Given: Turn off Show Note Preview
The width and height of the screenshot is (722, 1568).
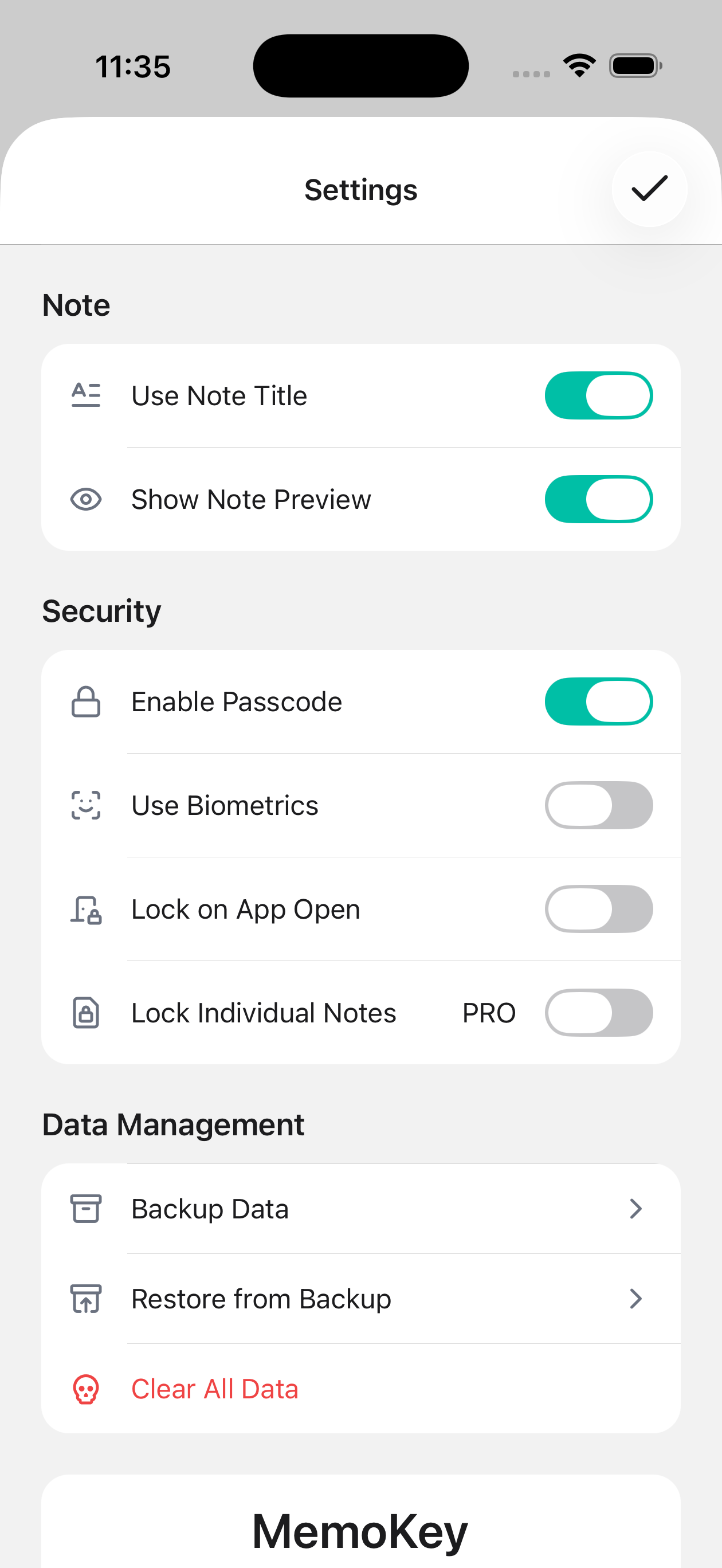Looking at the screenshot, I should 599,499.
